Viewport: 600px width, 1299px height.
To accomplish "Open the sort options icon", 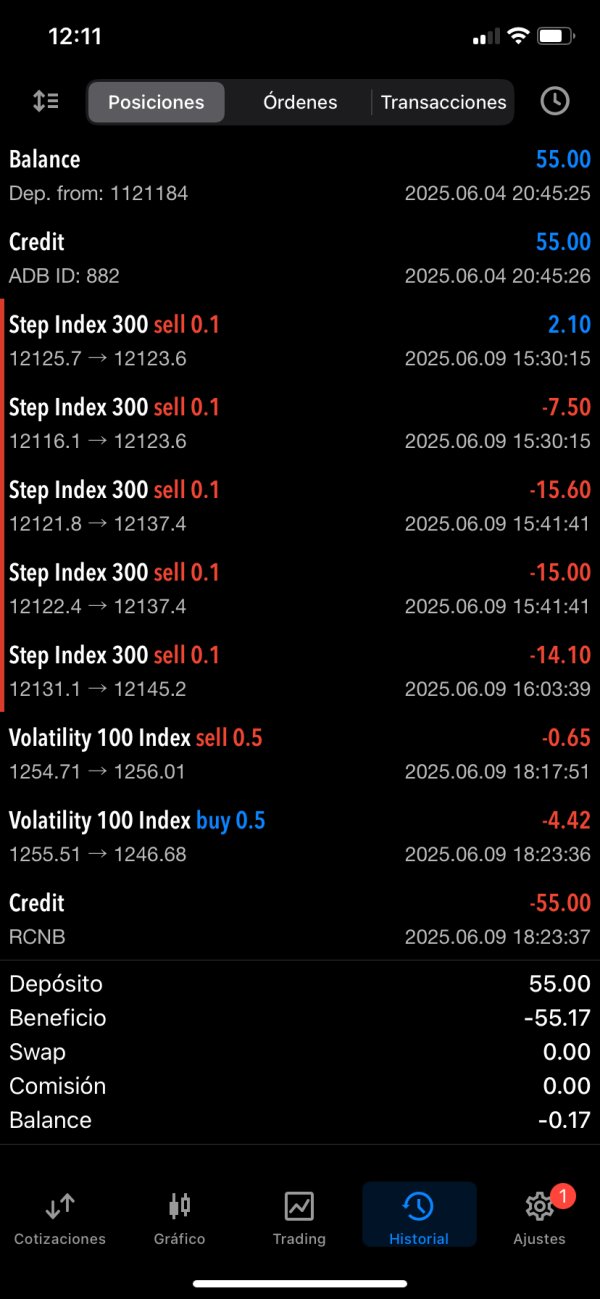I will coord(46,101).
